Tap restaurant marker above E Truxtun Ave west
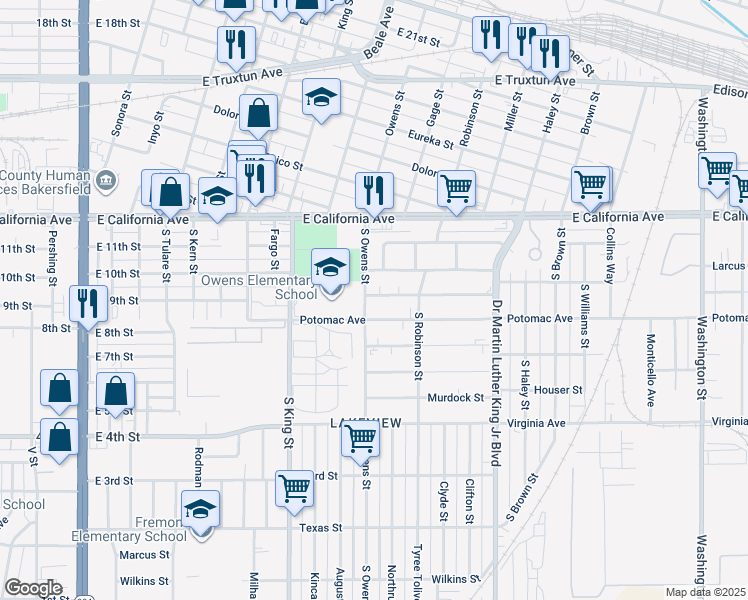748x600 pixels. tap(237, 45)
